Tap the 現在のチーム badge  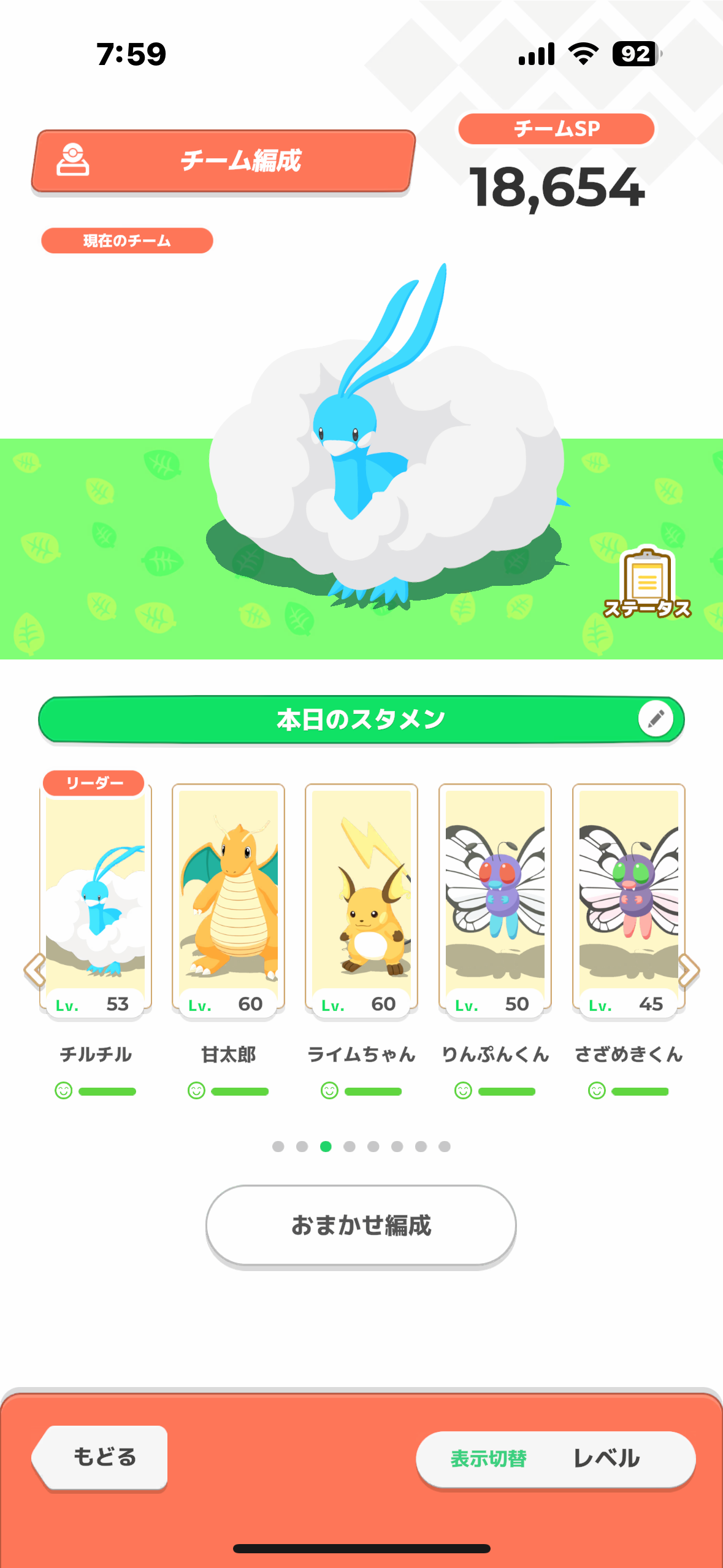click(126, 240)
